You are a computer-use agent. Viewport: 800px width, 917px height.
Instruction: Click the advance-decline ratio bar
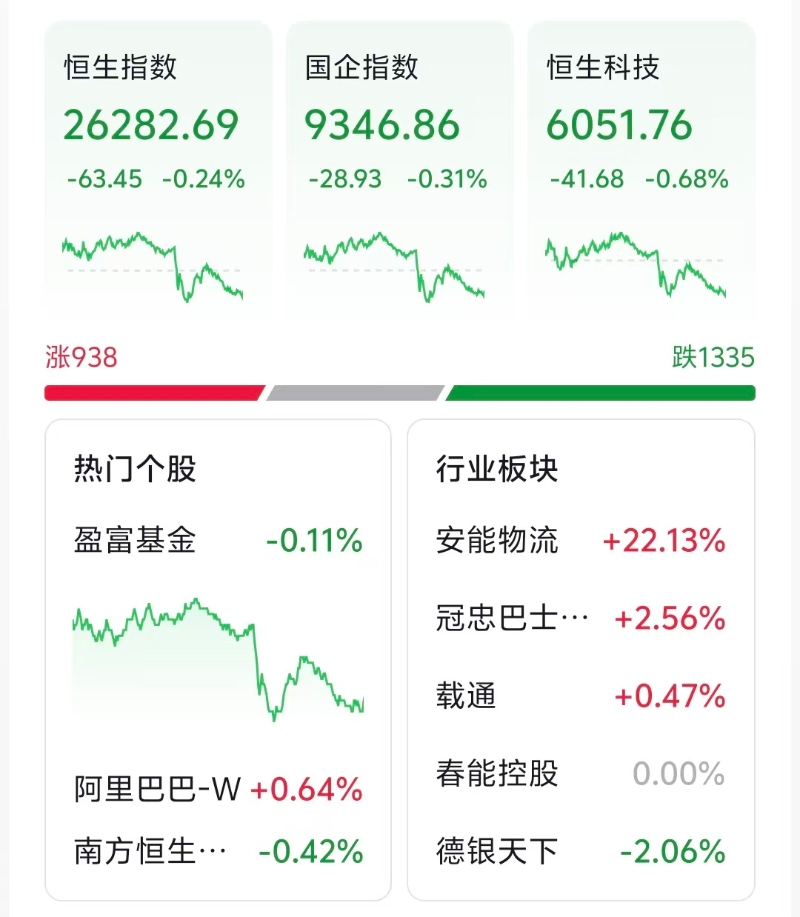coord(400,392)
